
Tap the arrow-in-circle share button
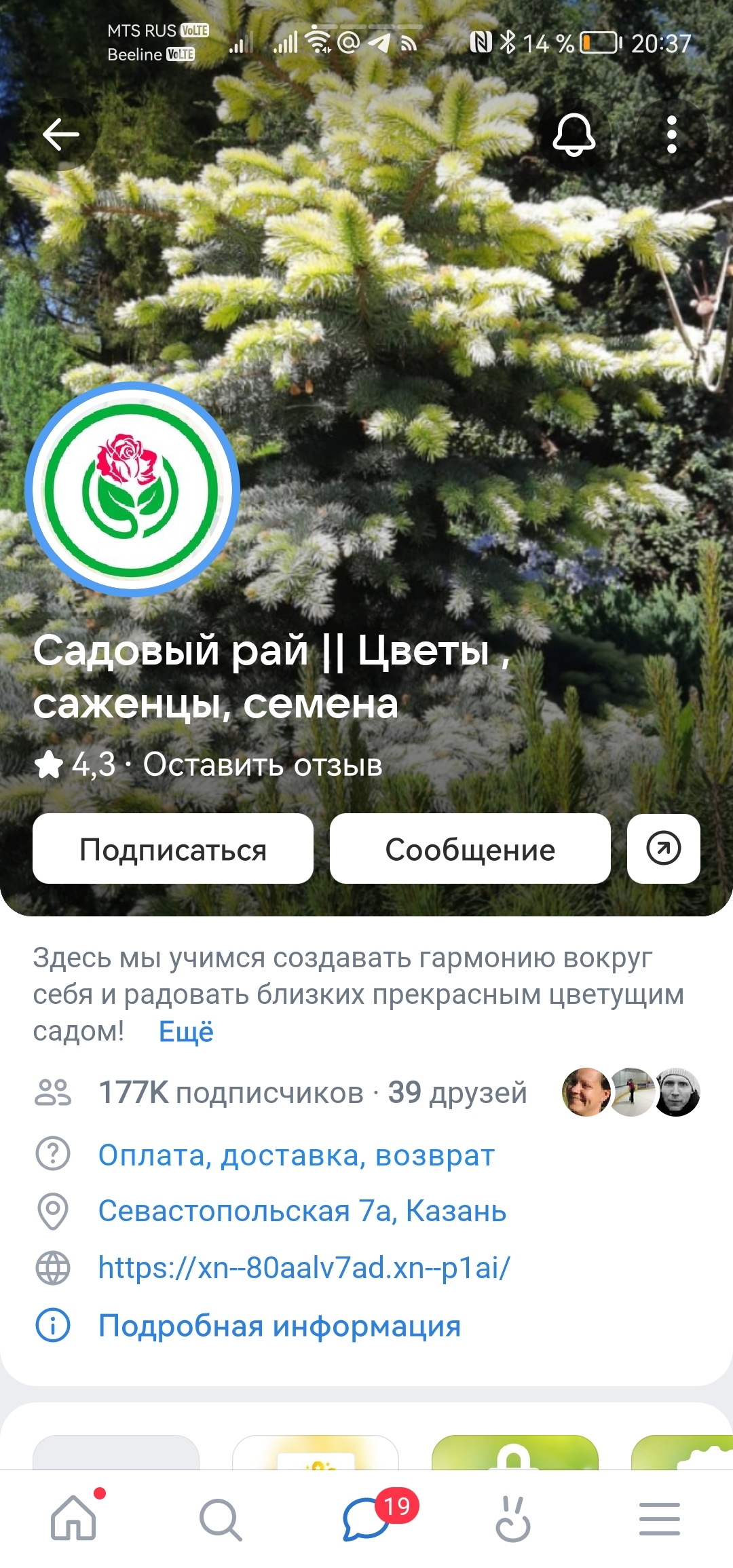pos(663,848)
